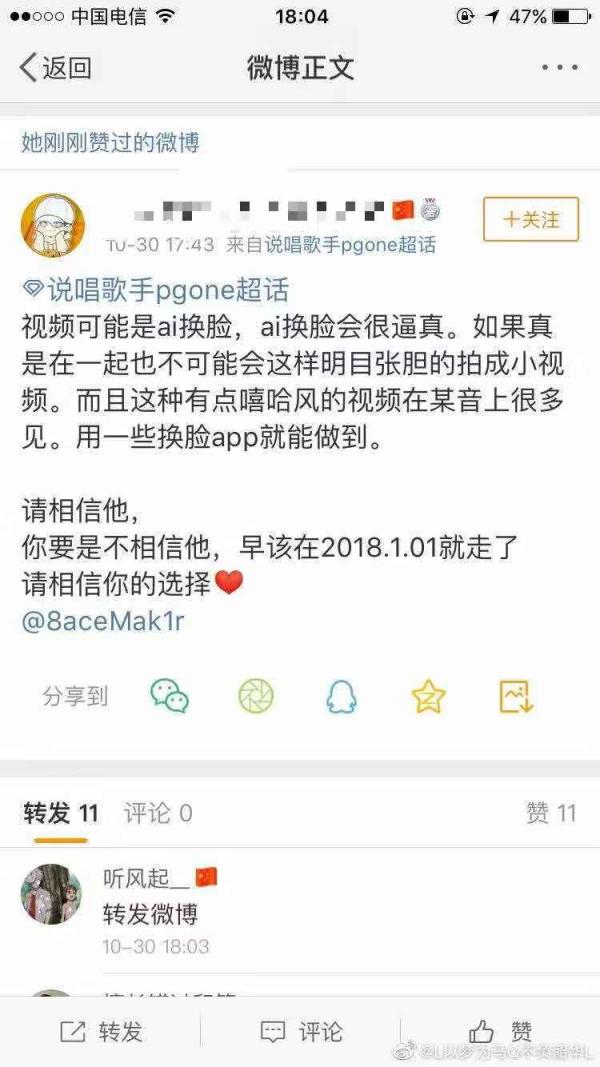600x1067 pixels.
Task: Follow the author with +关注
Action: 530,219
